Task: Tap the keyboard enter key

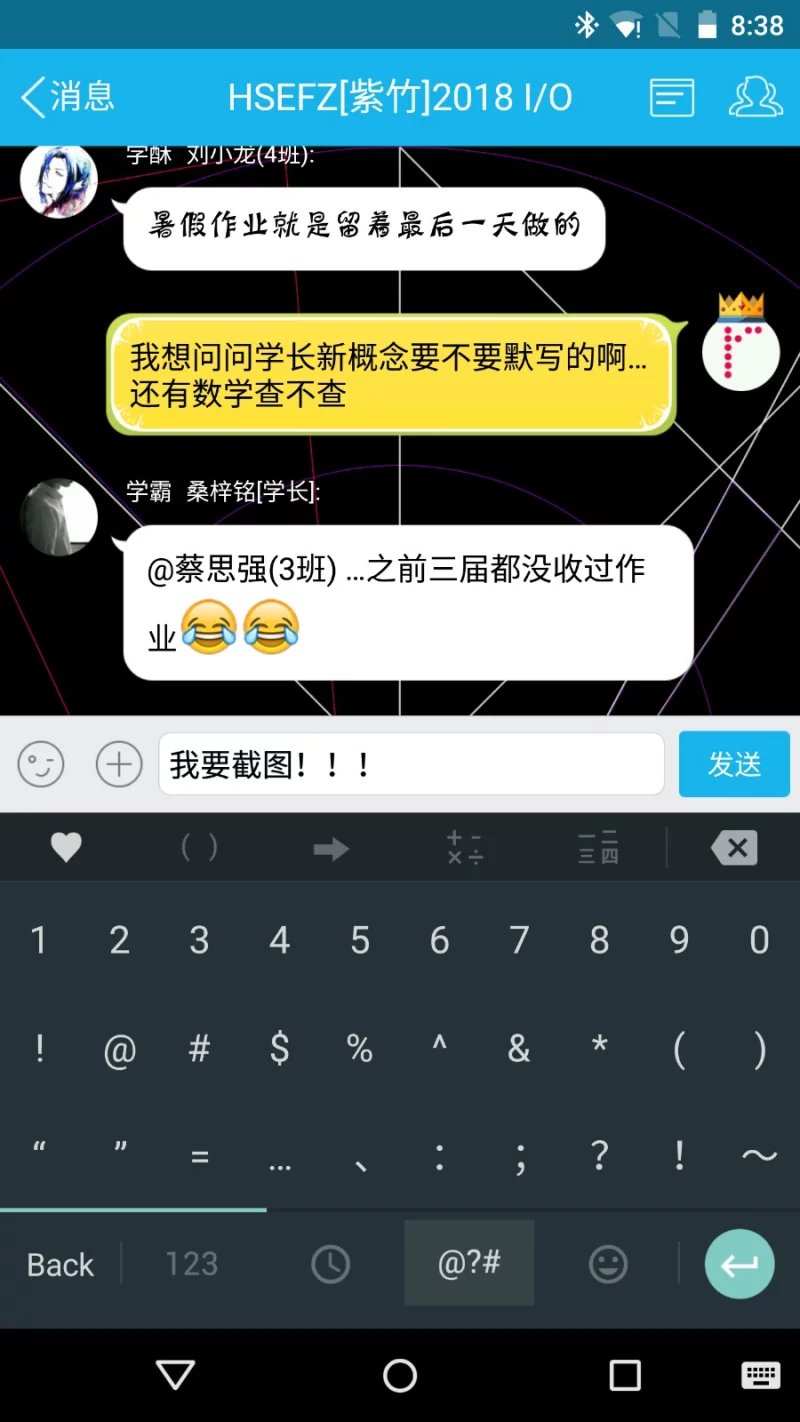Action: 739,1265
